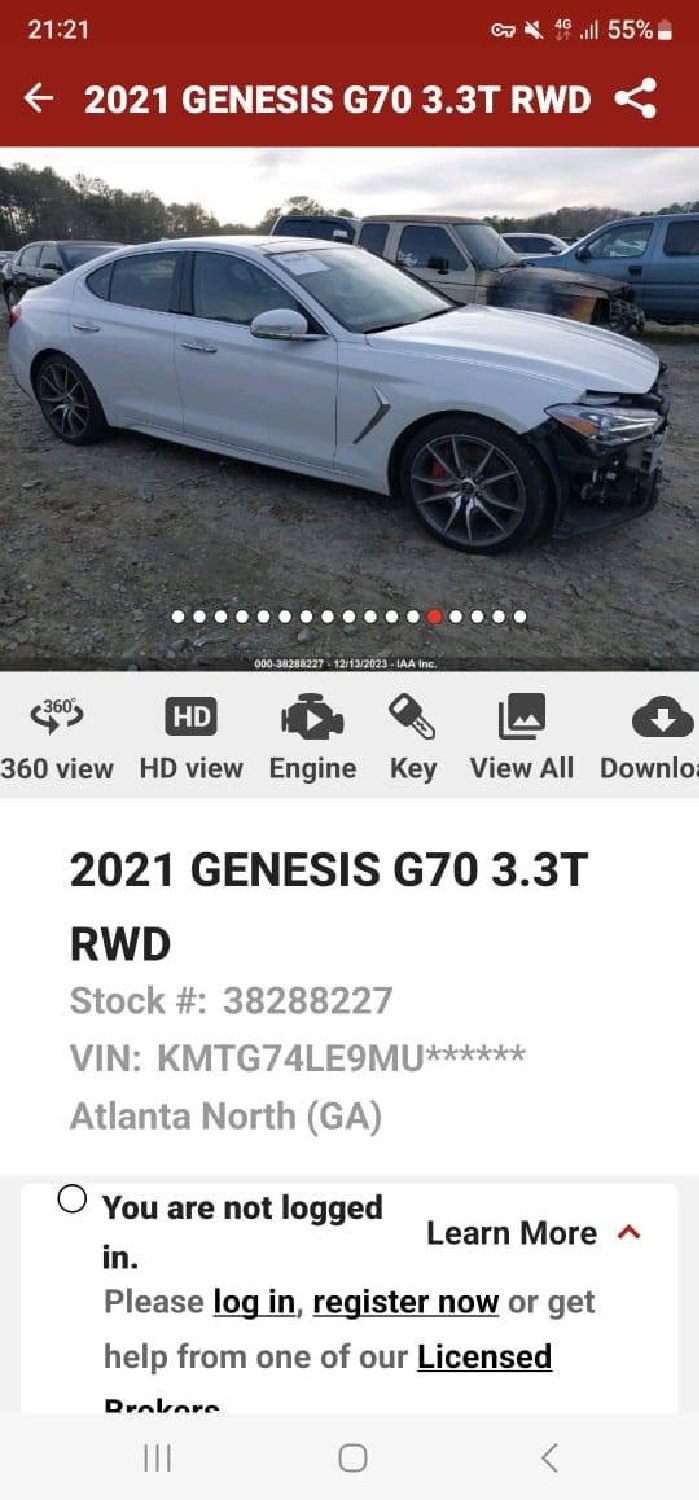Viewport: 699px width, 1500px height.
Task: Play the Engine video
Action: point(312,738)
